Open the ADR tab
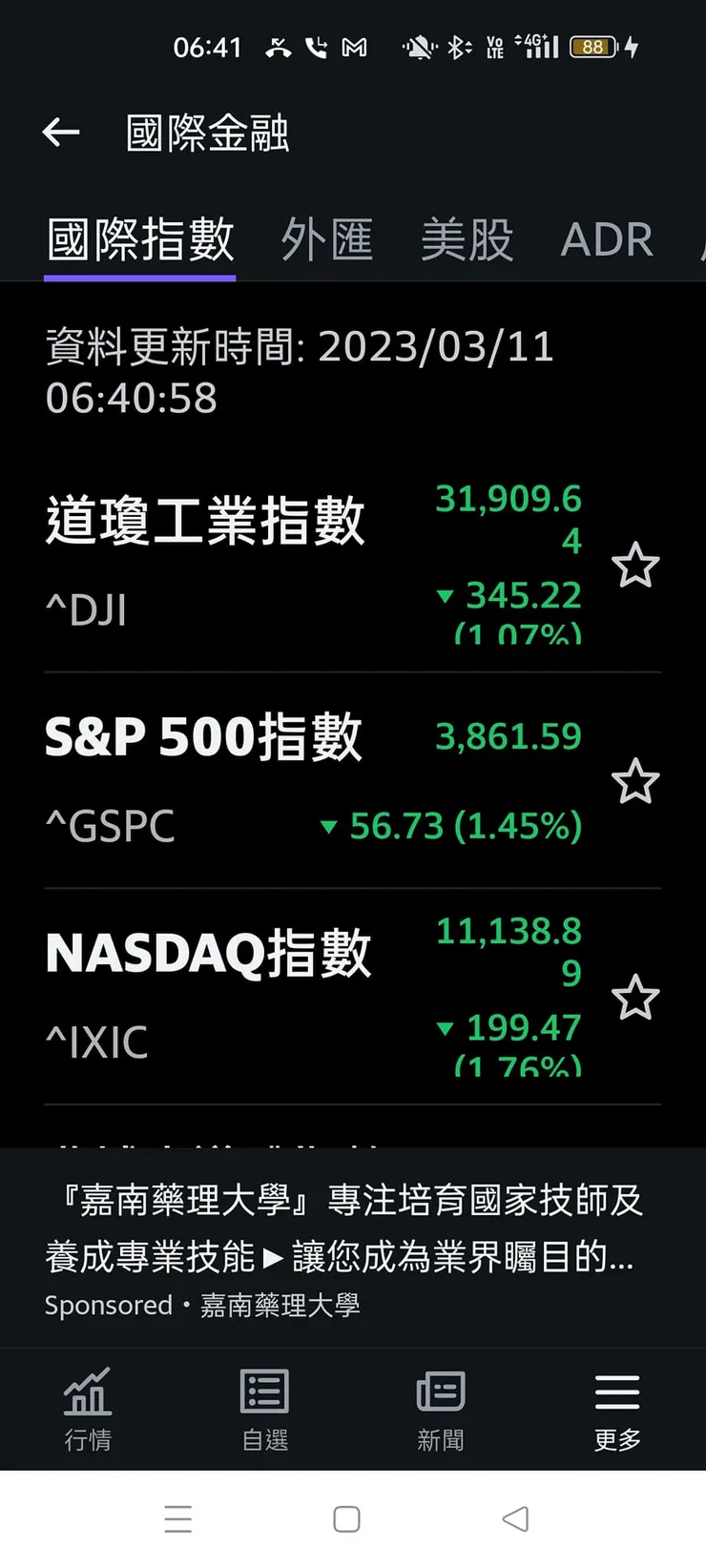706x1568 pixels. tap(607, 239)
